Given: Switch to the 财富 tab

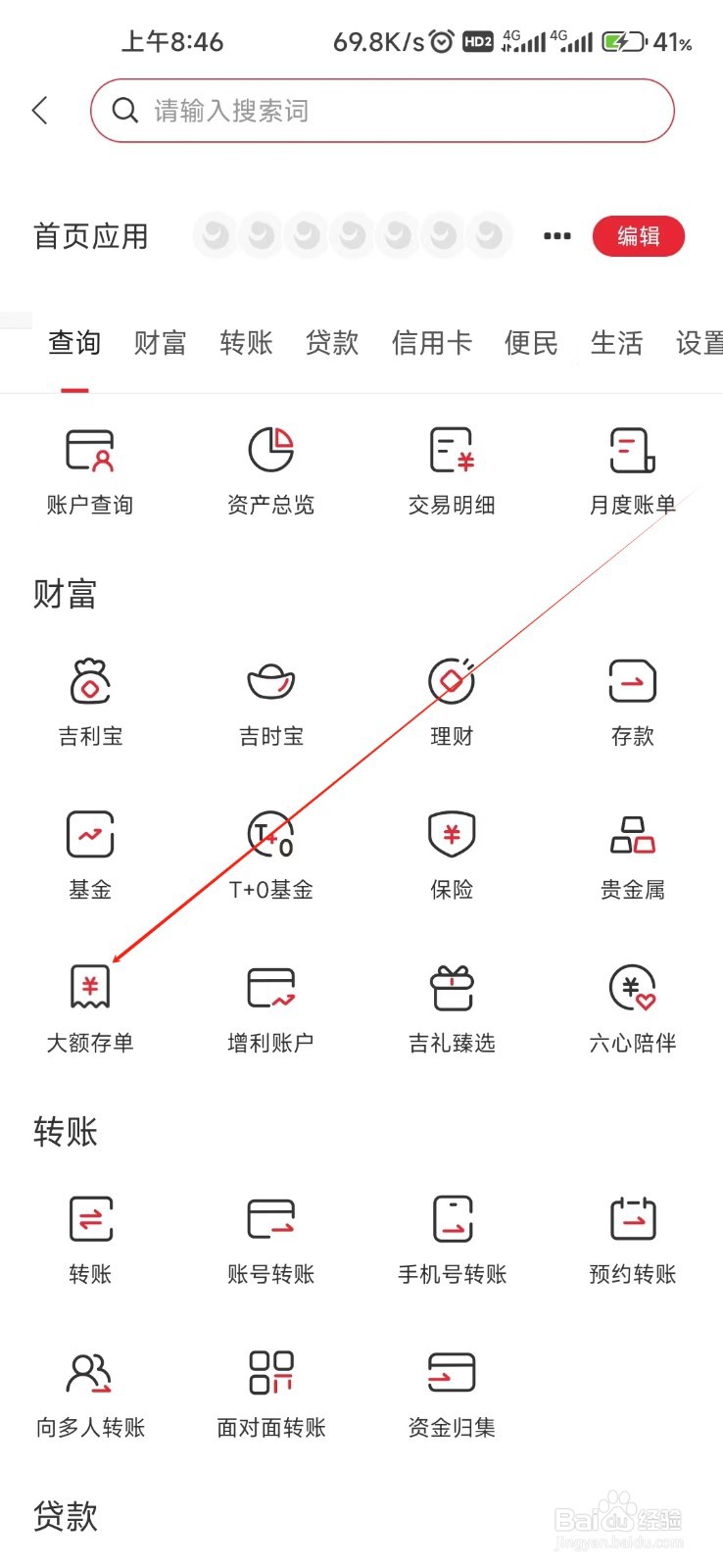Looking at the screenshot, I should pyautogui.click(x=159, y=343).
